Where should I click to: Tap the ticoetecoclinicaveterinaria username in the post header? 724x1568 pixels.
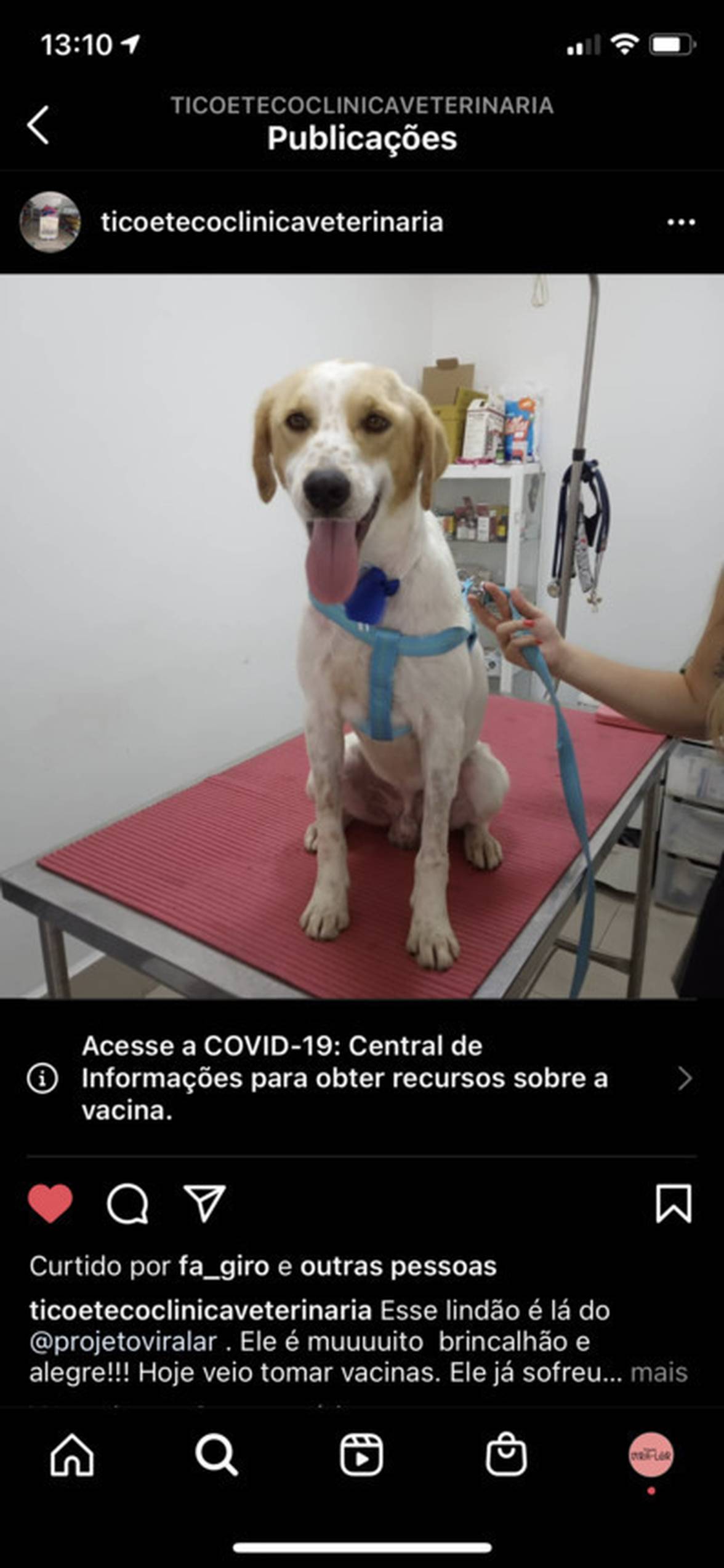(x=271, y=222)
